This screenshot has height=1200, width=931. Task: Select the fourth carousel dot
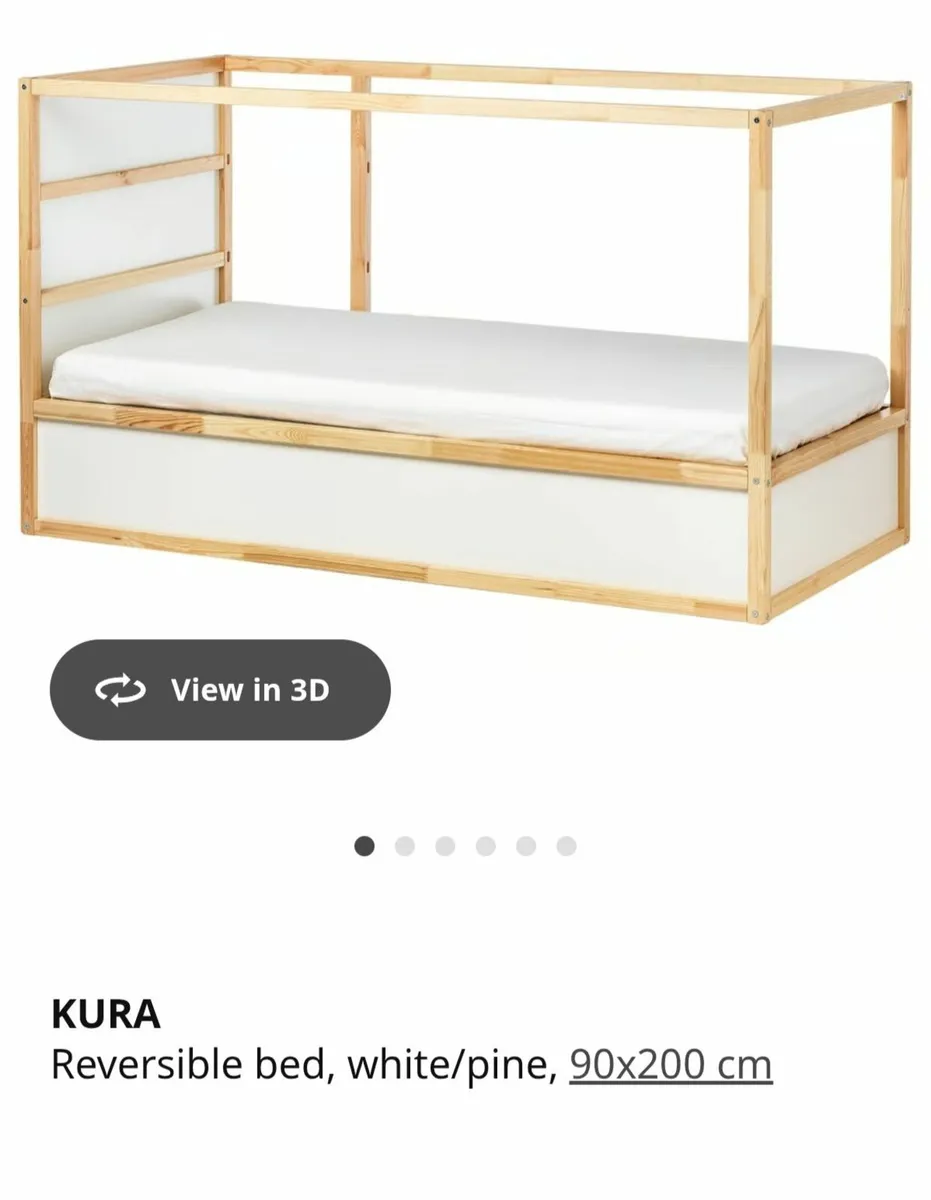[x=486, y=845]
